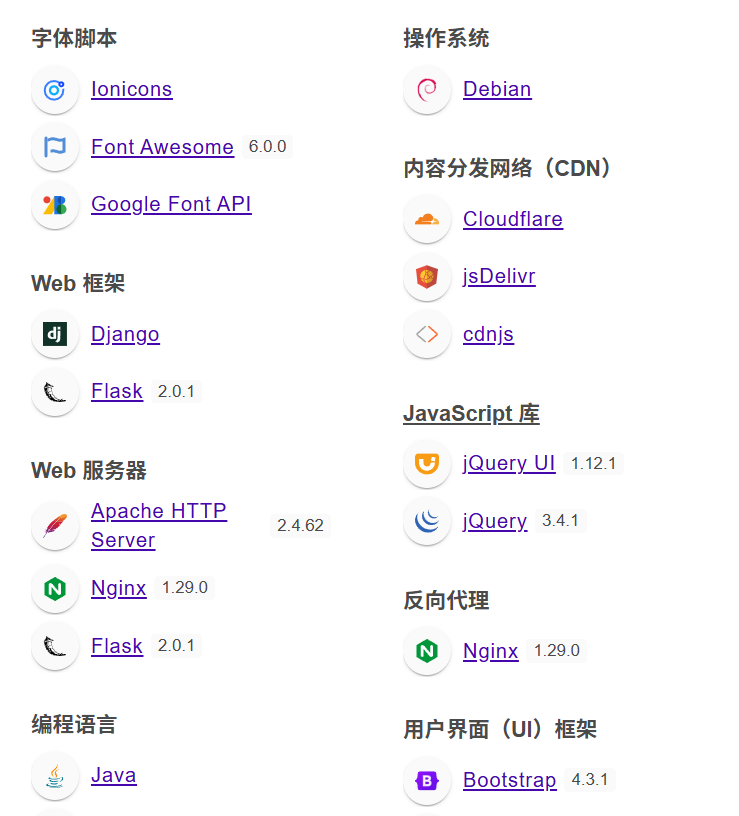The image size is (739, 816).
Task: Tap the Java link
Action: 113,775
